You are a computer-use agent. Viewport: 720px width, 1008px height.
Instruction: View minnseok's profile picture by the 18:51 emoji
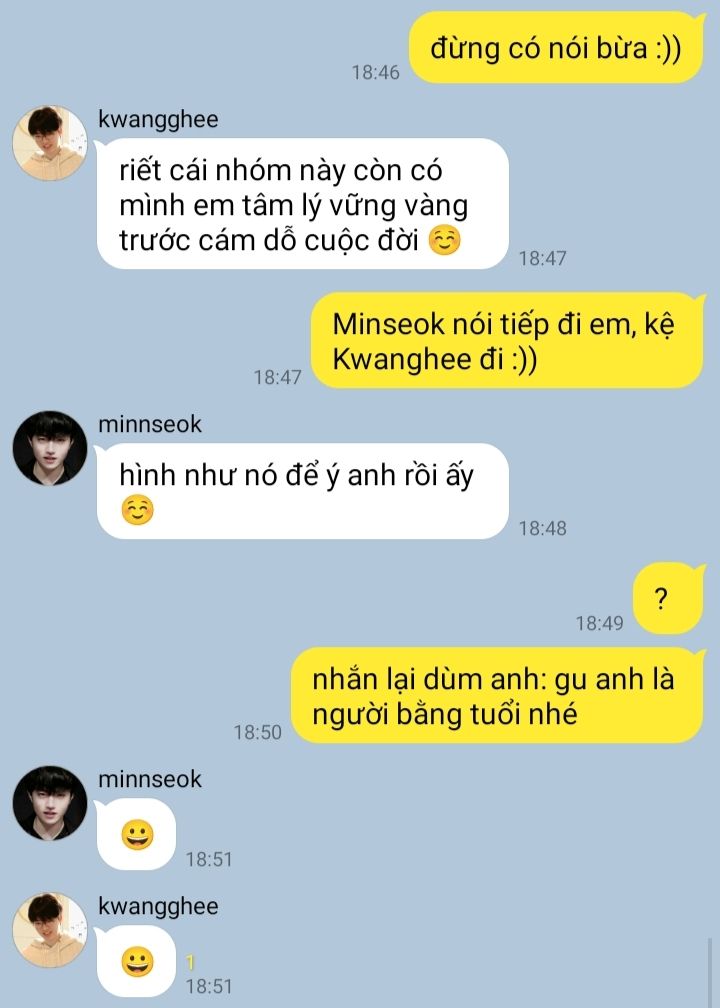50,803
